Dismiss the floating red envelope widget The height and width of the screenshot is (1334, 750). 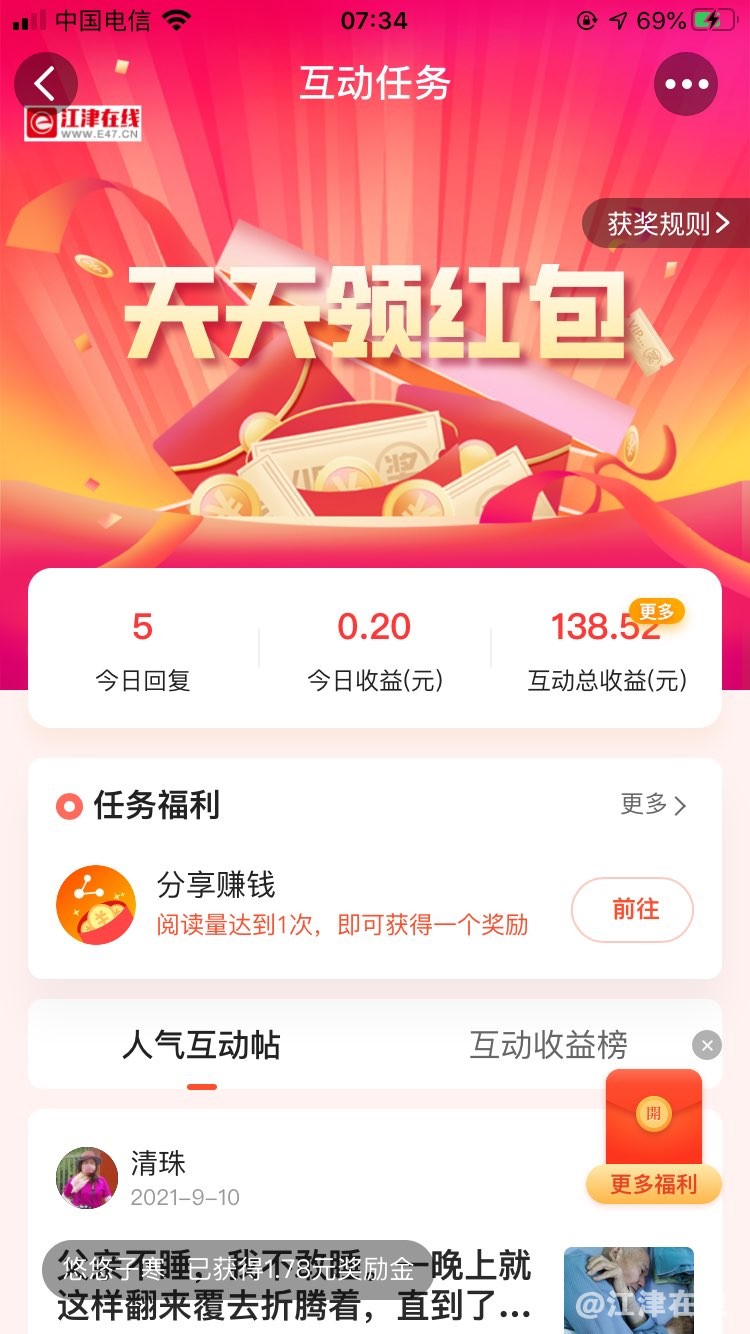[x=706, y=1046]
